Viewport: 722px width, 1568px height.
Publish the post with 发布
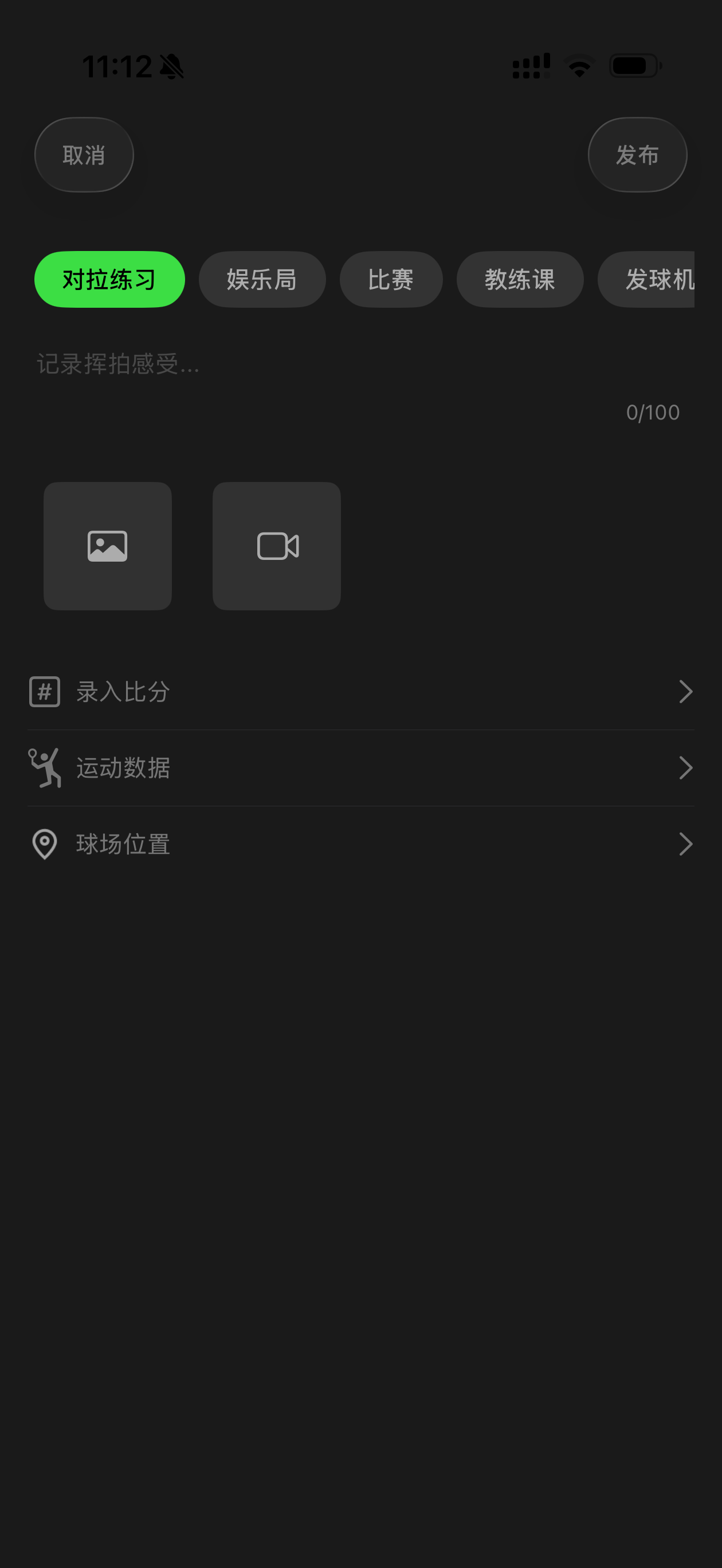637,155
